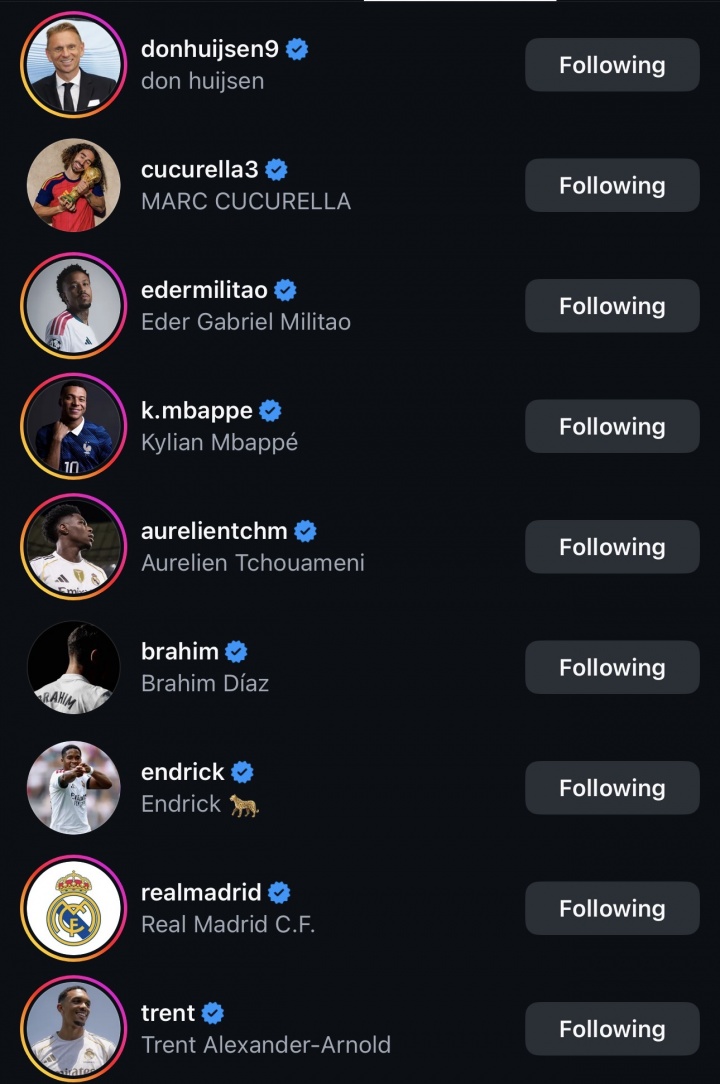Unfollow edermilitao via the Following button
This screenshot has width=720, height=1084.
(612, 306)
